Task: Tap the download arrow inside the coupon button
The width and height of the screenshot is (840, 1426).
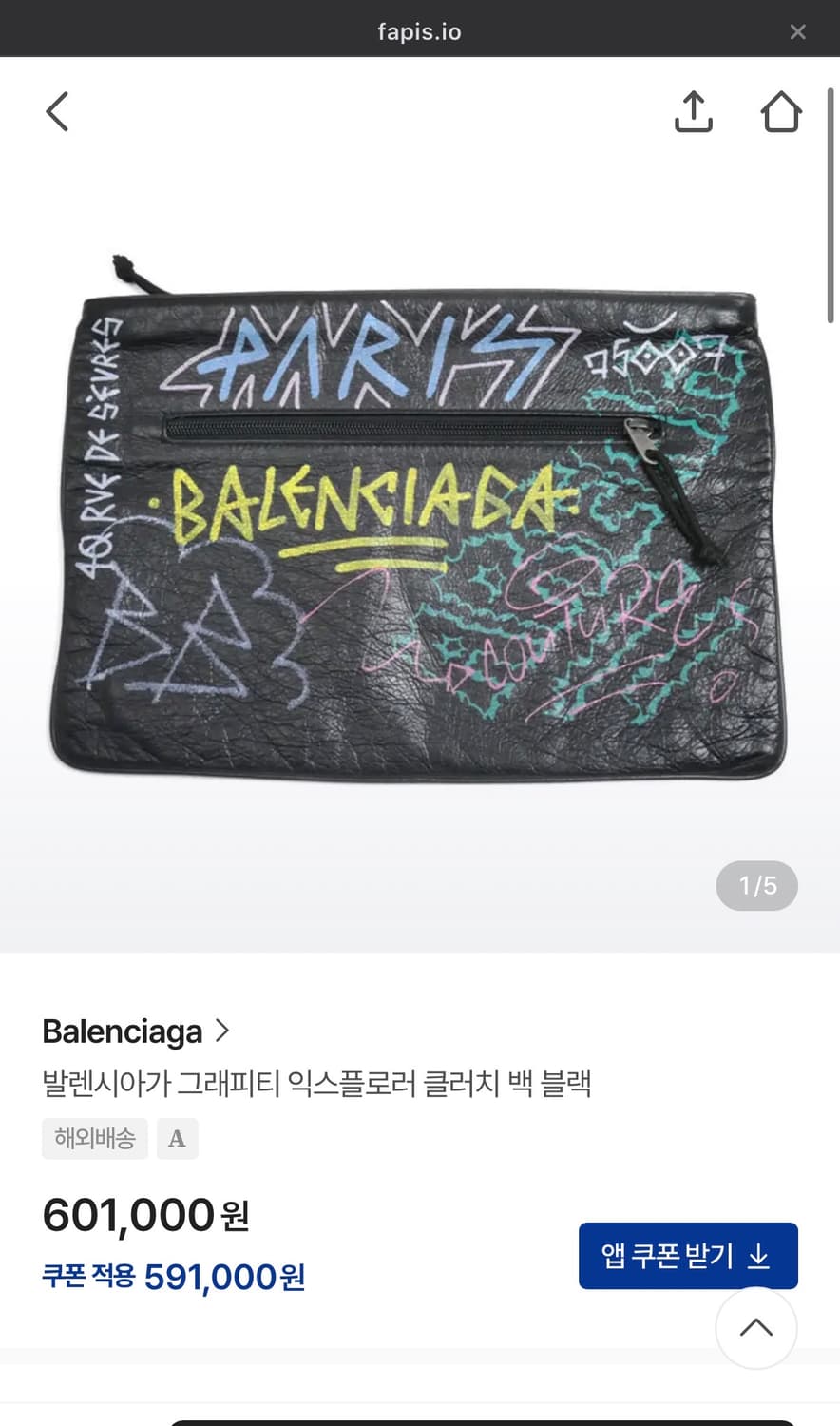Action: (x=759, y=1256)
